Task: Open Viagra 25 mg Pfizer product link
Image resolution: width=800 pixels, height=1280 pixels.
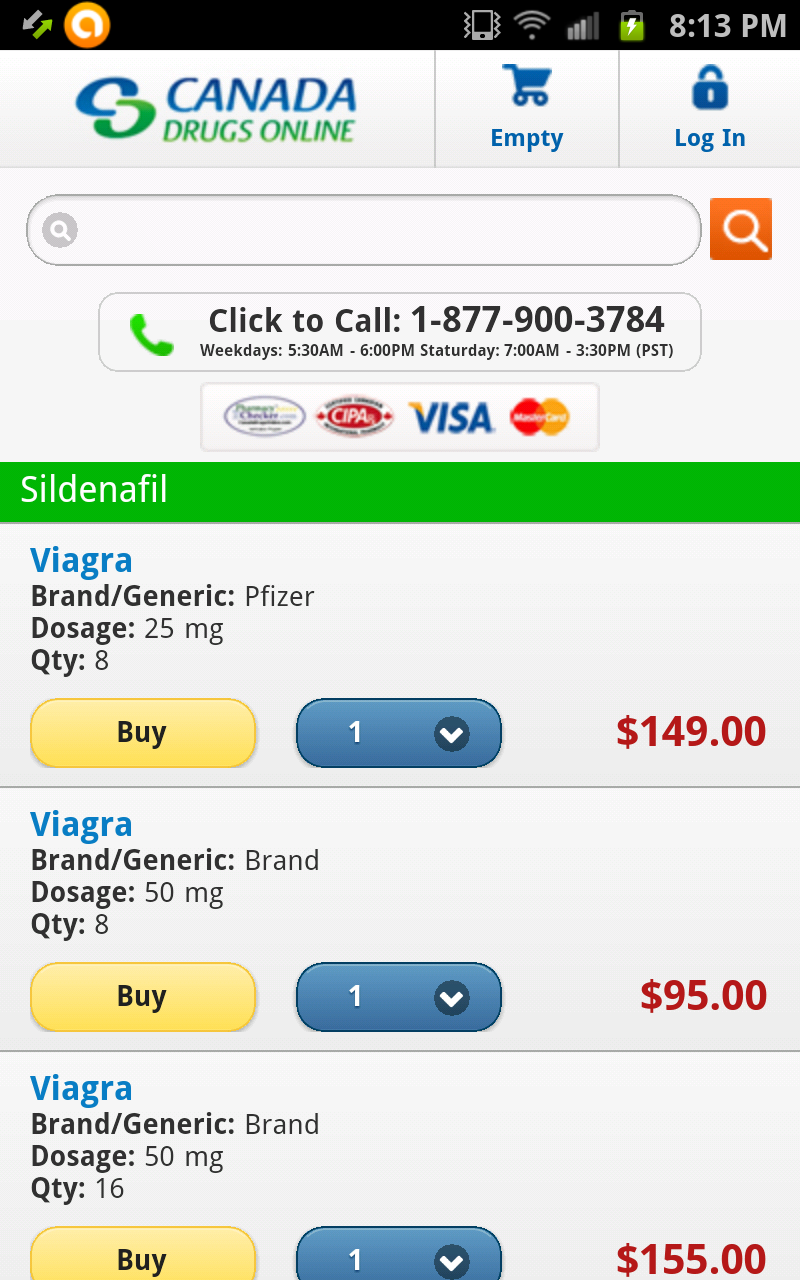Action: point(81,561)
